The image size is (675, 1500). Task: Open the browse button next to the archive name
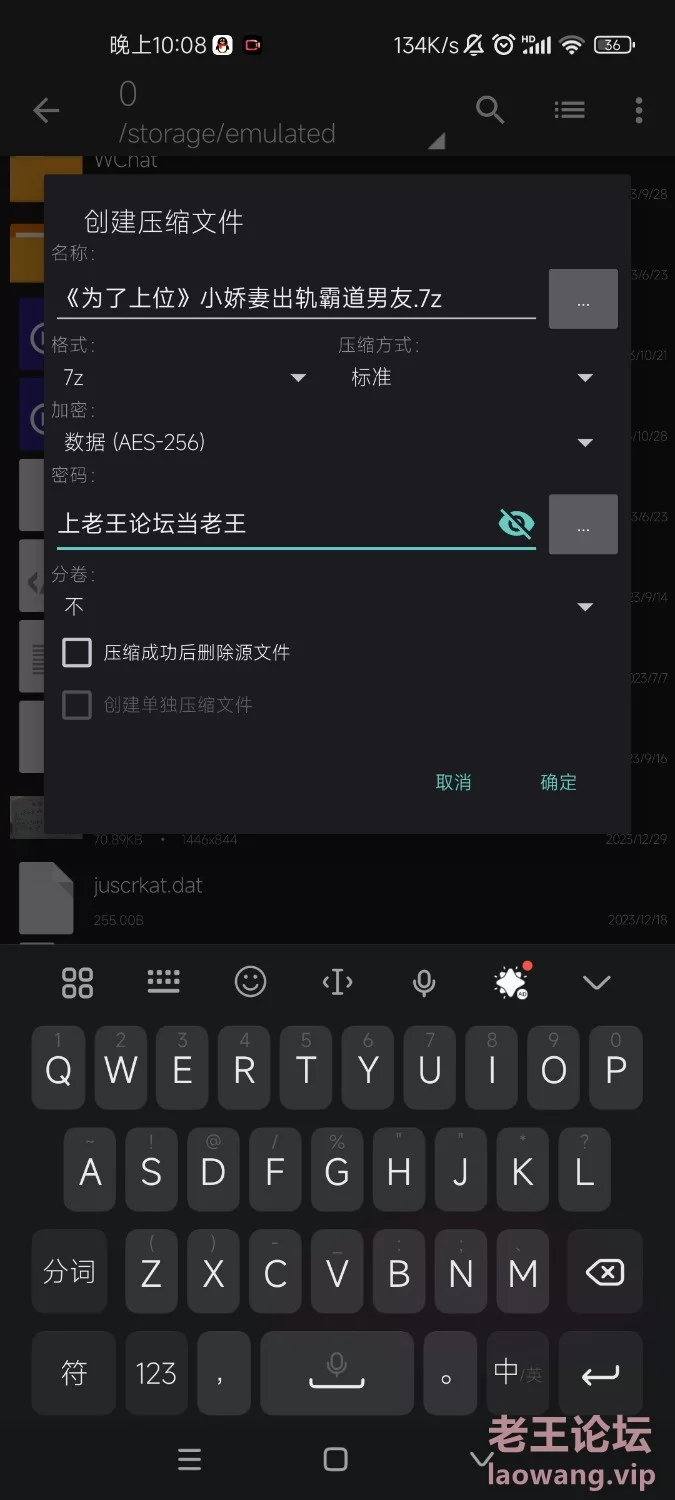583,299
